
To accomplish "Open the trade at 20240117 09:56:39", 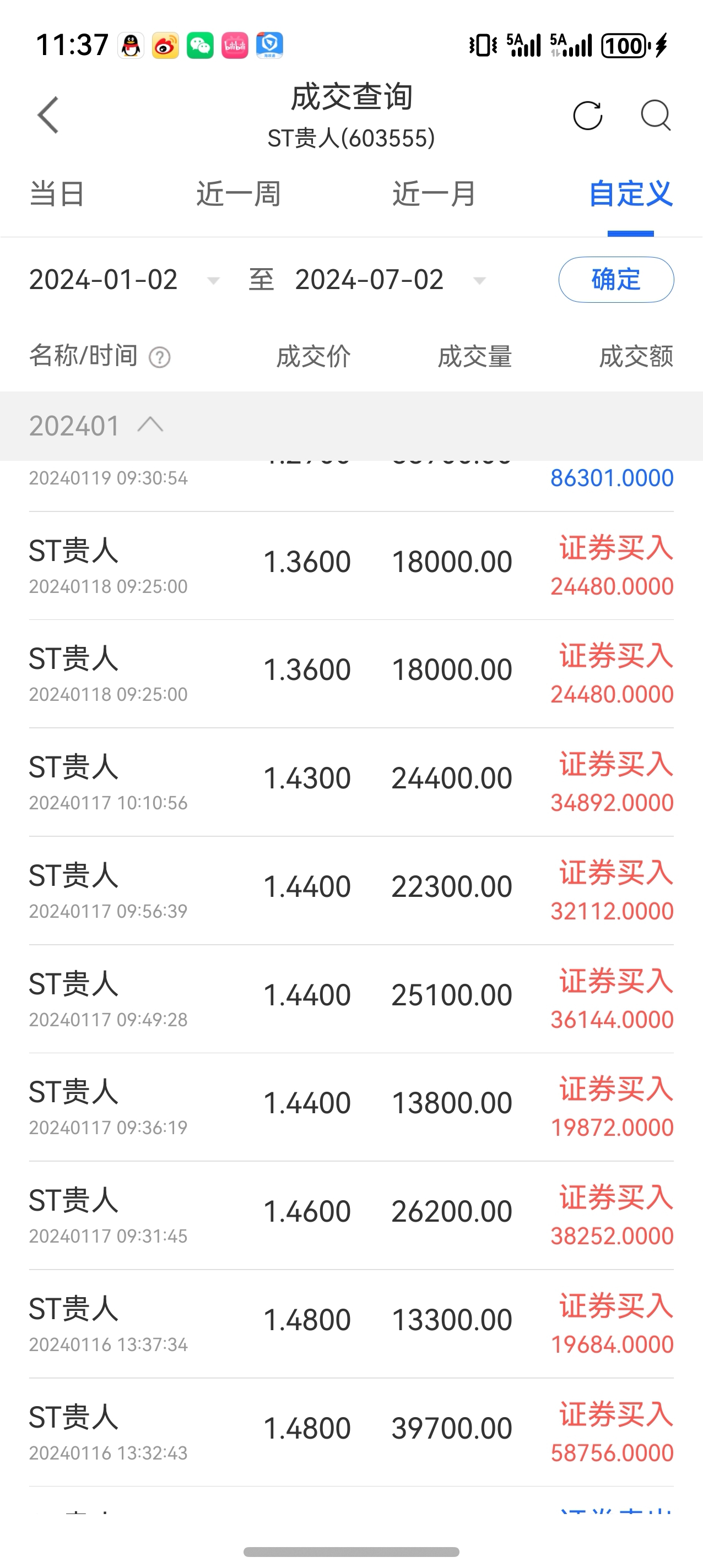I will (x=351, y=890).
